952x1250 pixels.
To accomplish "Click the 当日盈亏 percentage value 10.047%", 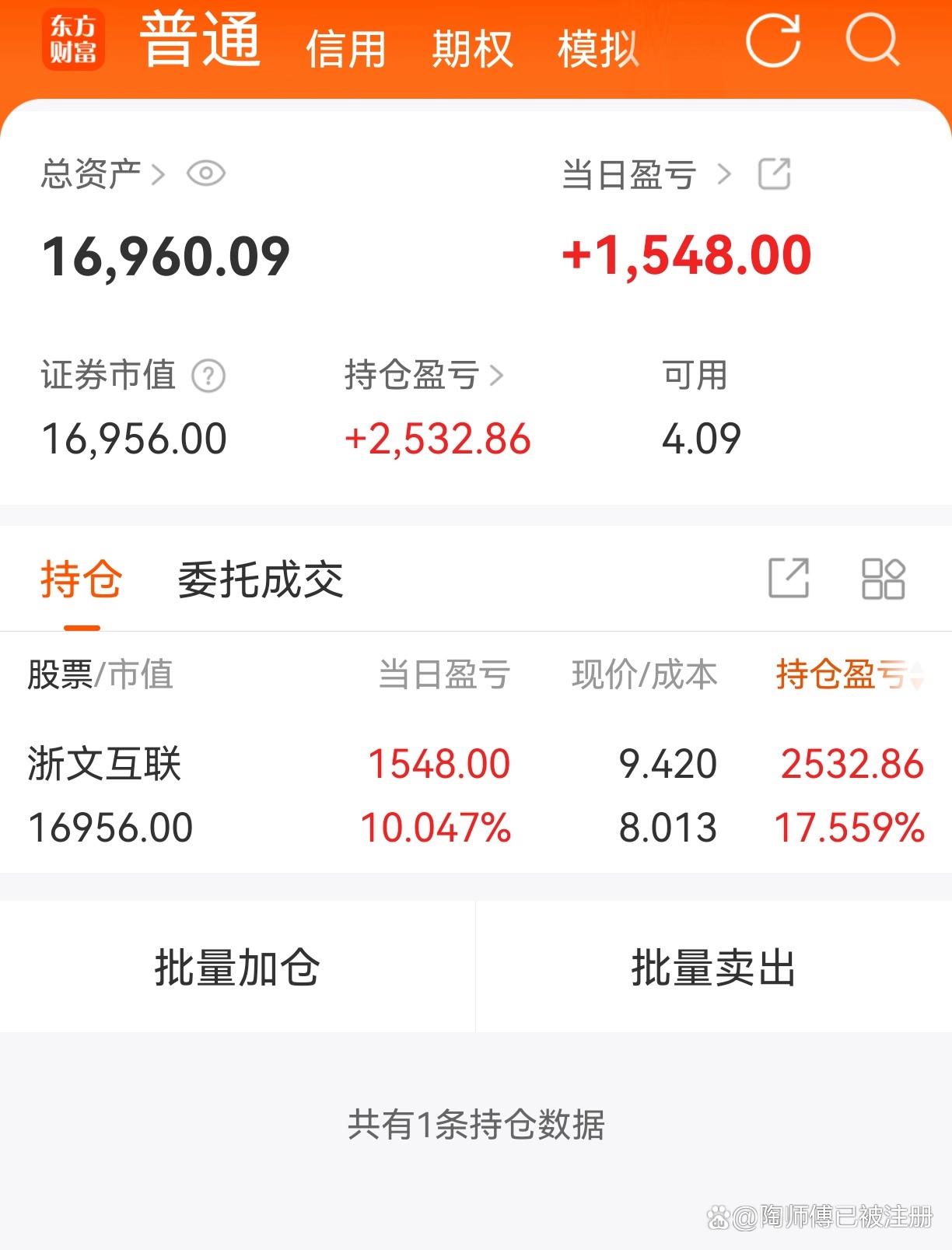I will (x=438, y=829).
